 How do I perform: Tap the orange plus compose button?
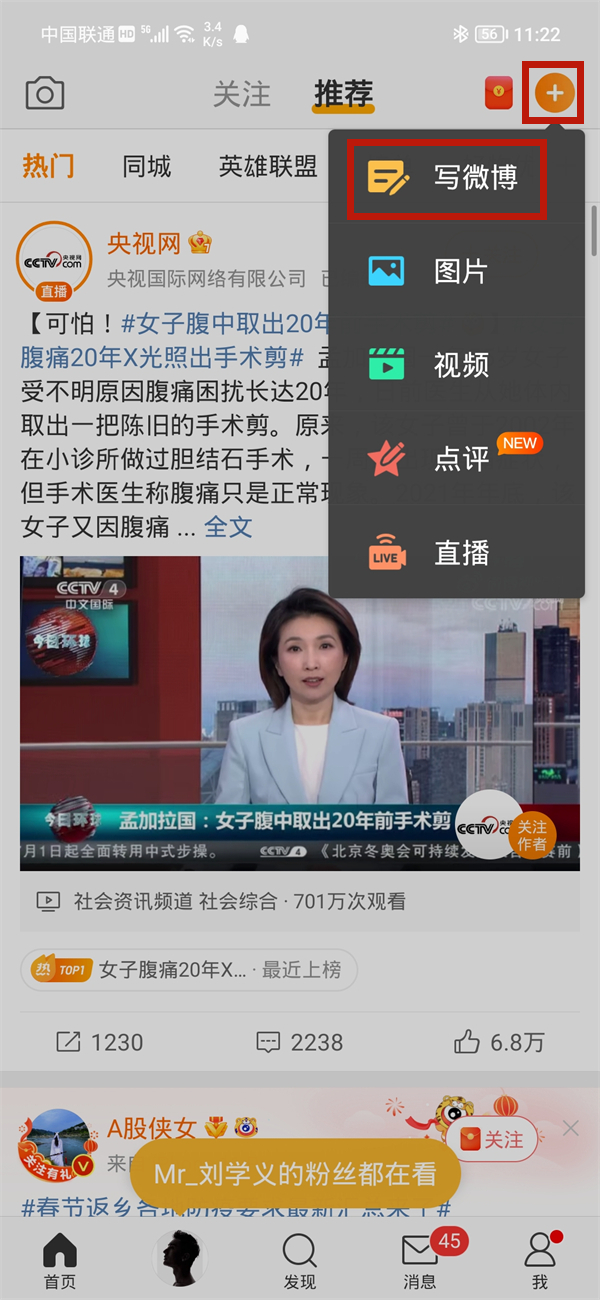[x=554, y=94]
